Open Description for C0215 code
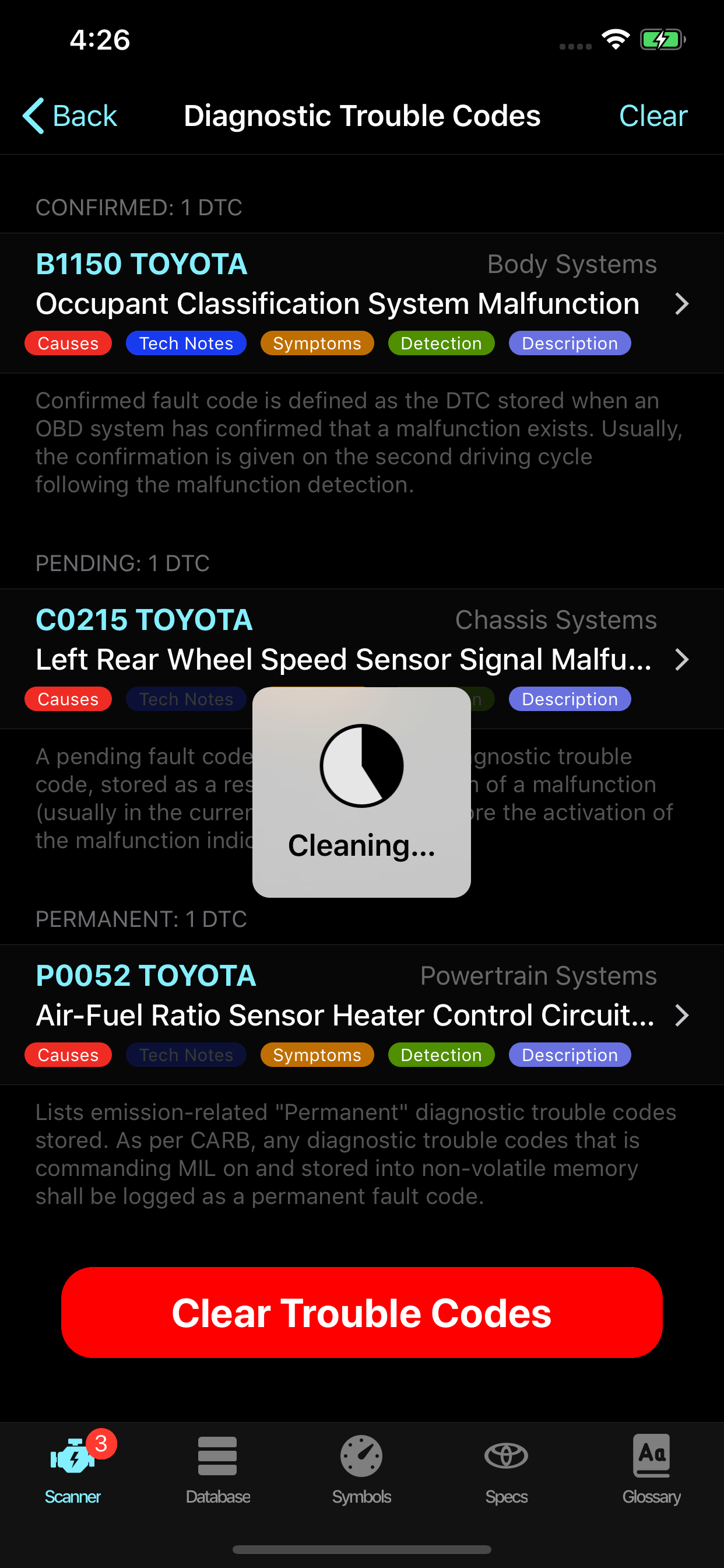Screen dimensions: 724x1568 coord(570,699)
